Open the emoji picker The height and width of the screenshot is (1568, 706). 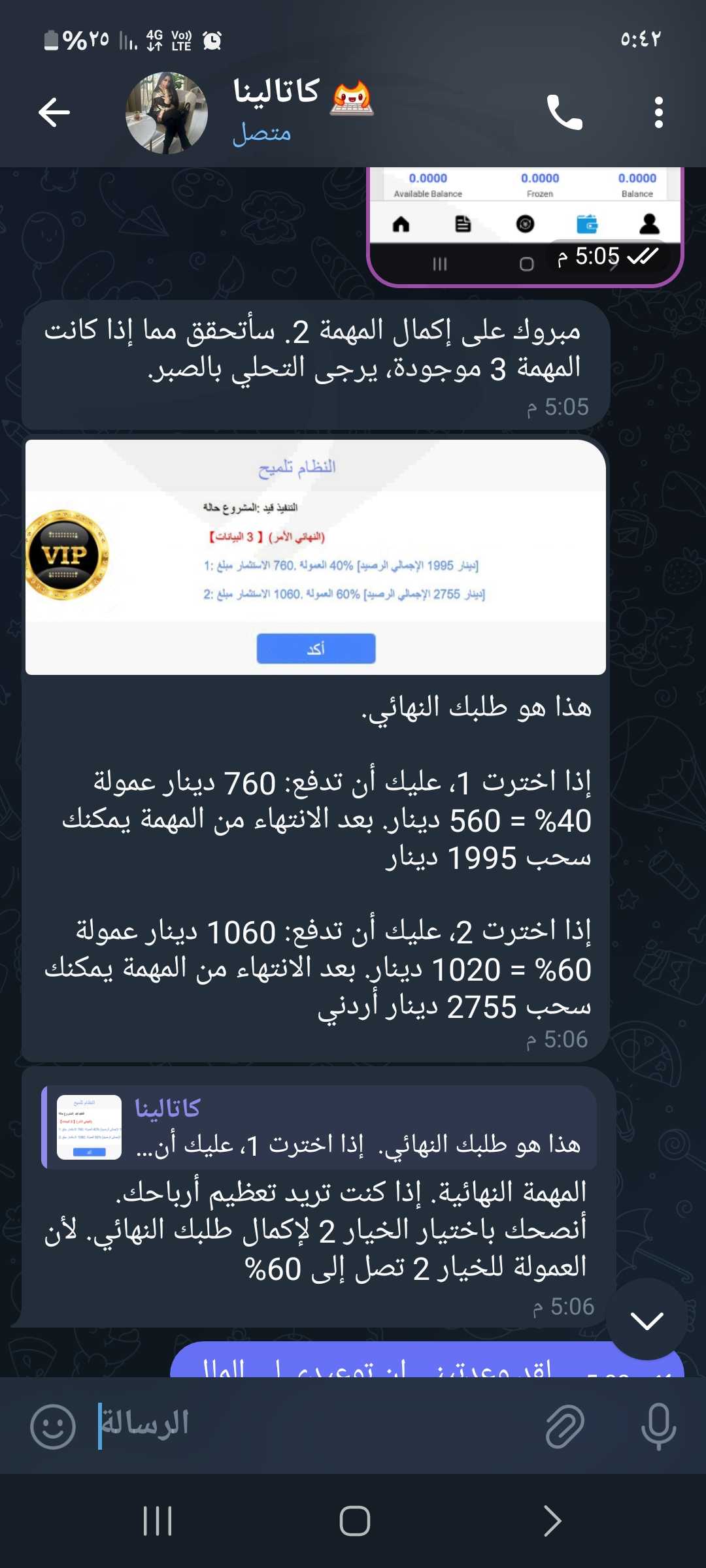(x=53, y=1427)
